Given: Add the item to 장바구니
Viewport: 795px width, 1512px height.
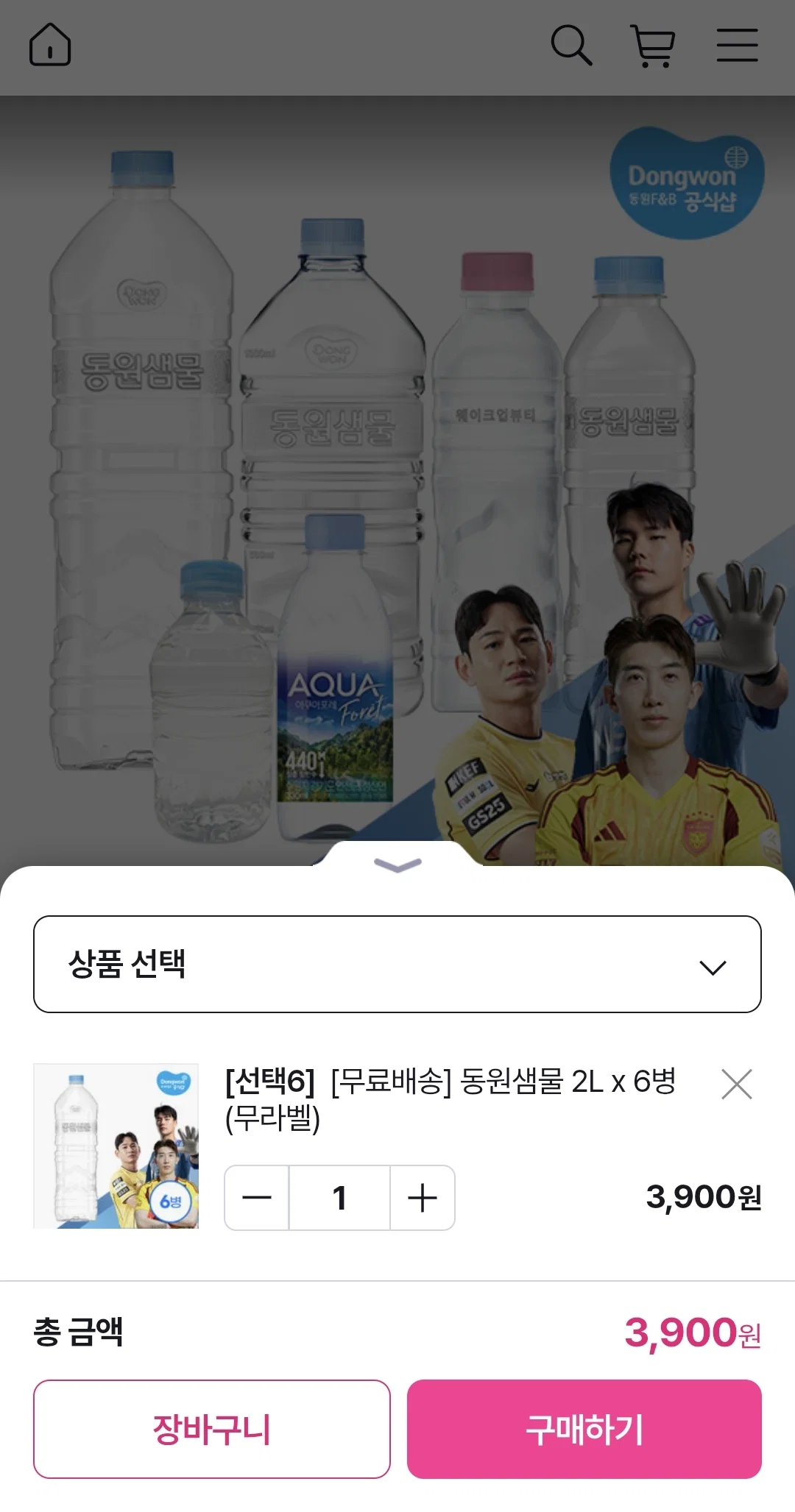Looking at the screenshot, I should [212, 1429].
